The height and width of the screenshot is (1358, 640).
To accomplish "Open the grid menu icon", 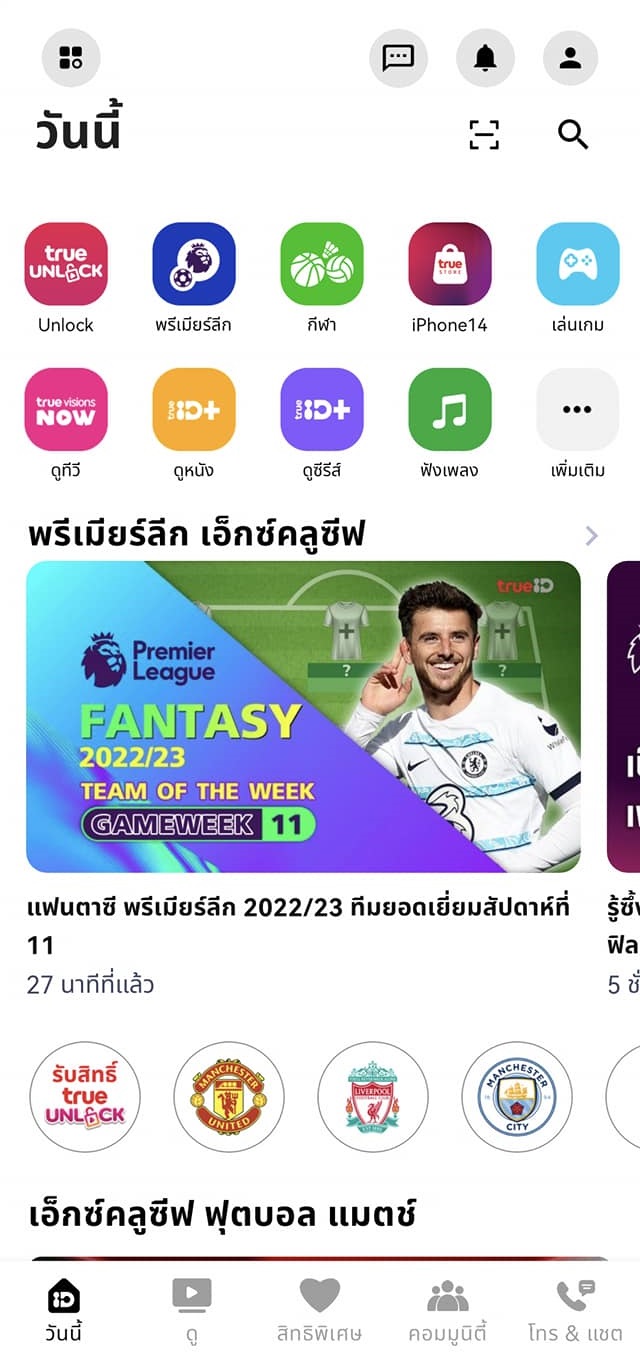I will [x=71, y=58].
